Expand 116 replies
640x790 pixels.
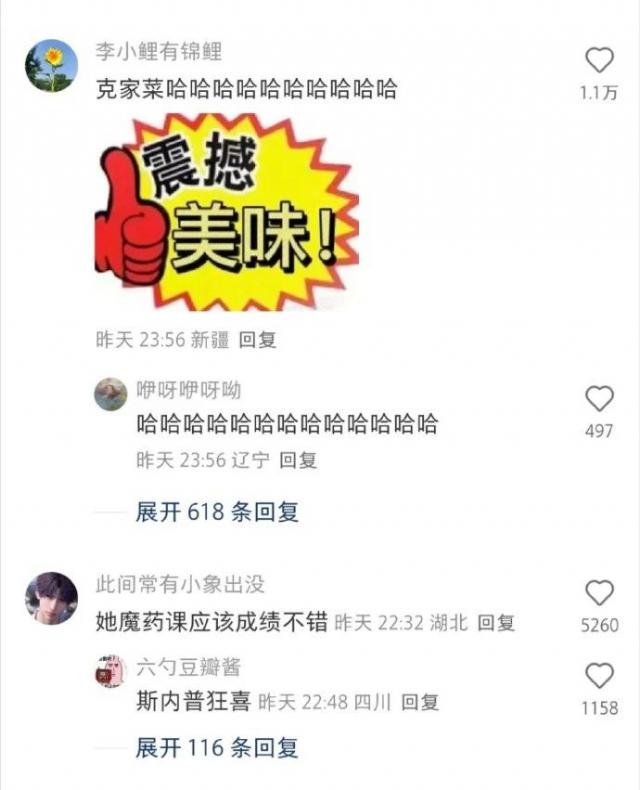[217, 747]
